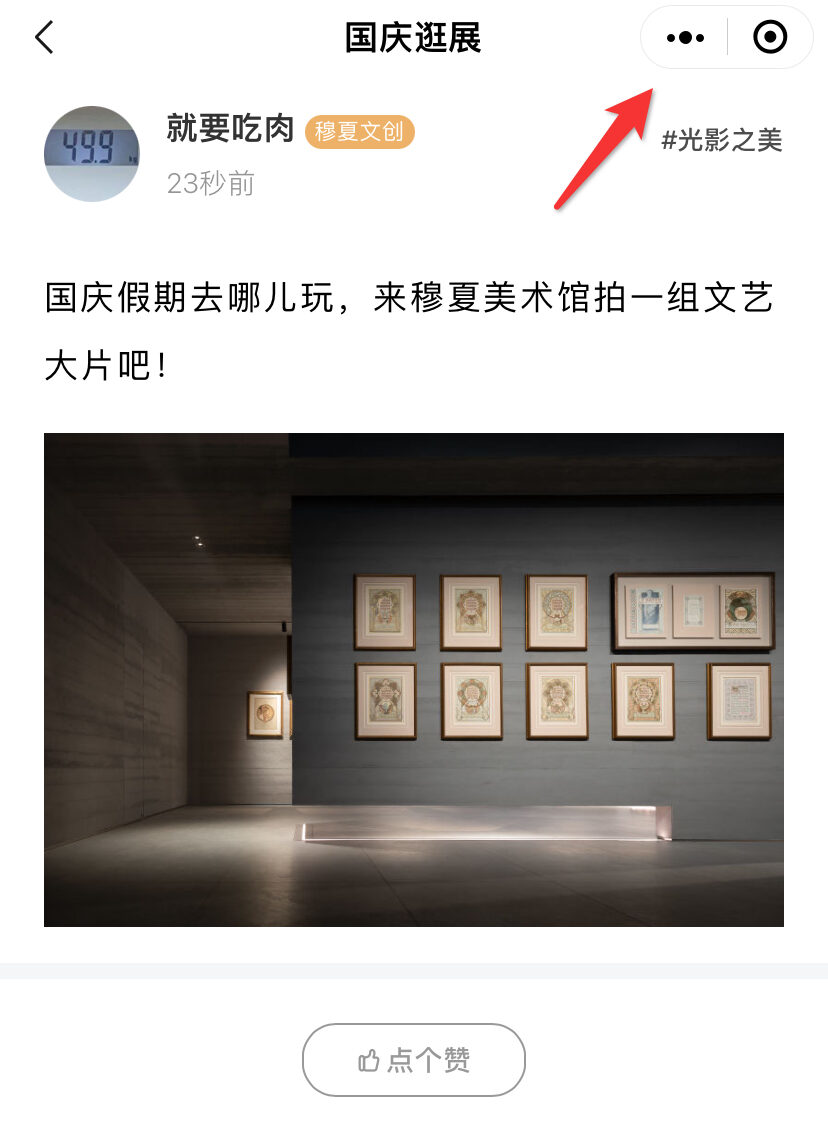View the gallery photo in full size

[414, 679]
